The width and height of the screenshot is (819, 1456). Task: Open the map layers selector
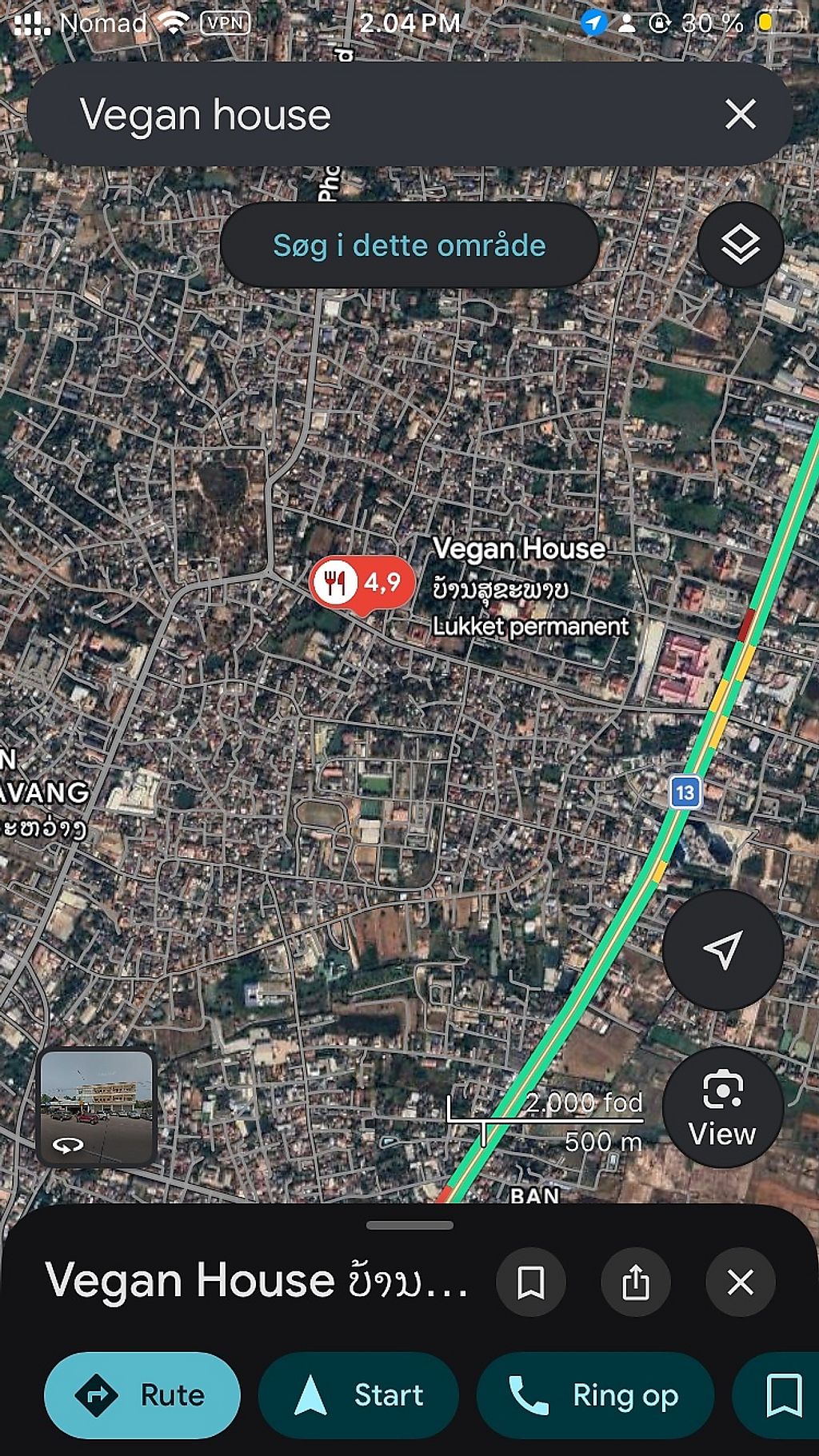(740, 245)
